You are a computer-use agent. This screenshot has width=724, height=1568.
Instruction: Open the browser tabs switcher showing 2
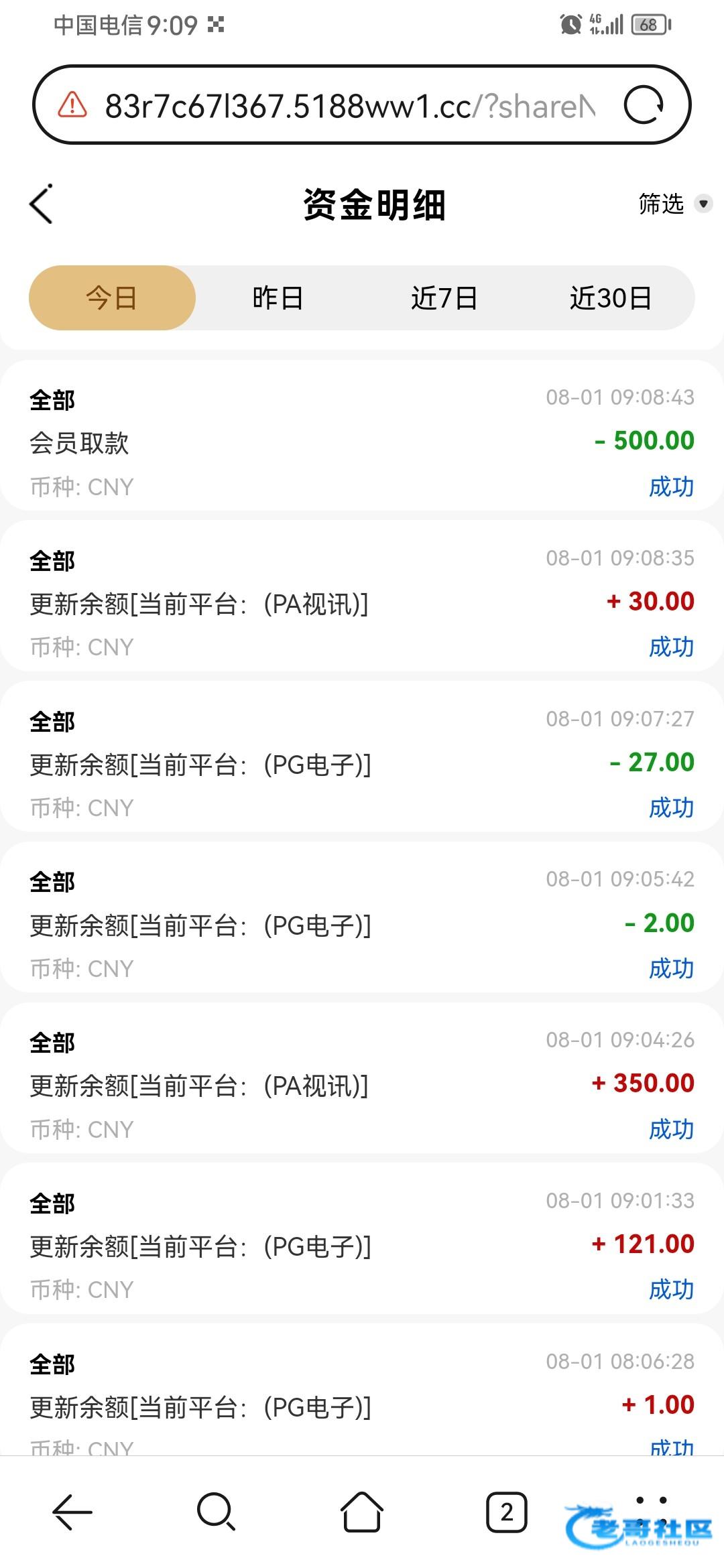coord(507,1512)
